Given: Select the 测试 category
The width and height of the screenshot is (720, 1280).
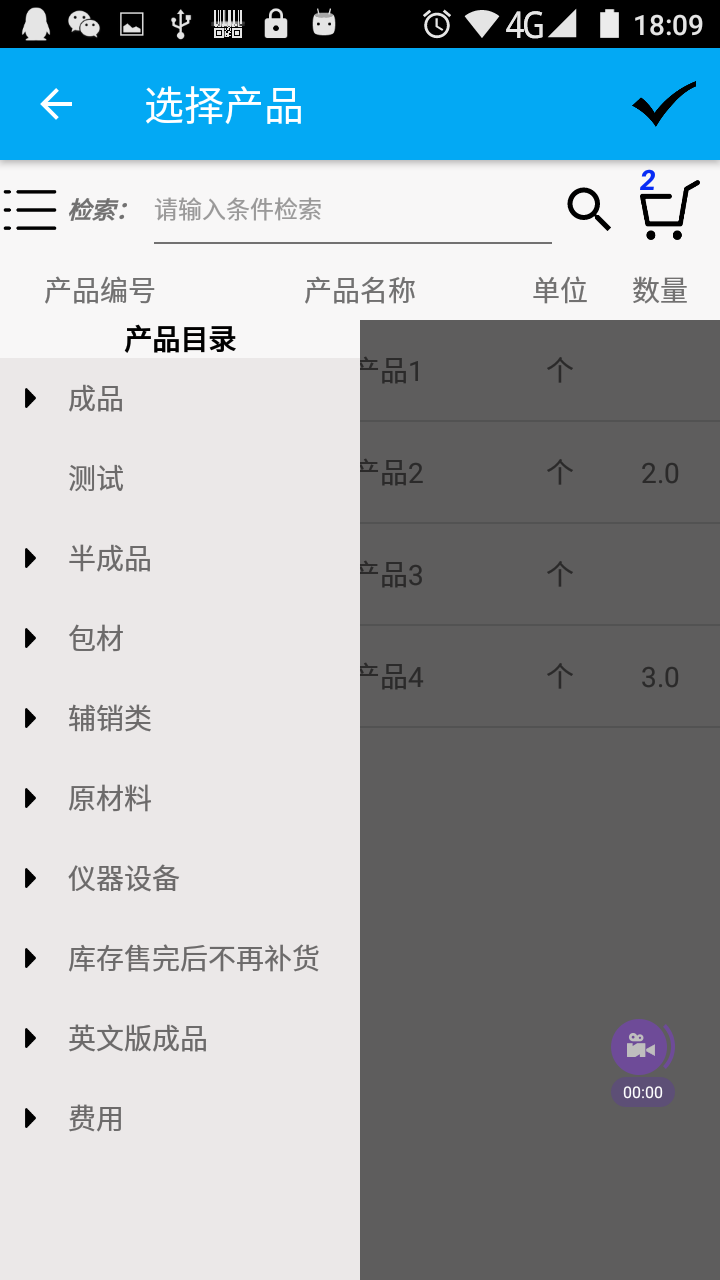Looking at the screenshot, I should click(x=96, y=479).
